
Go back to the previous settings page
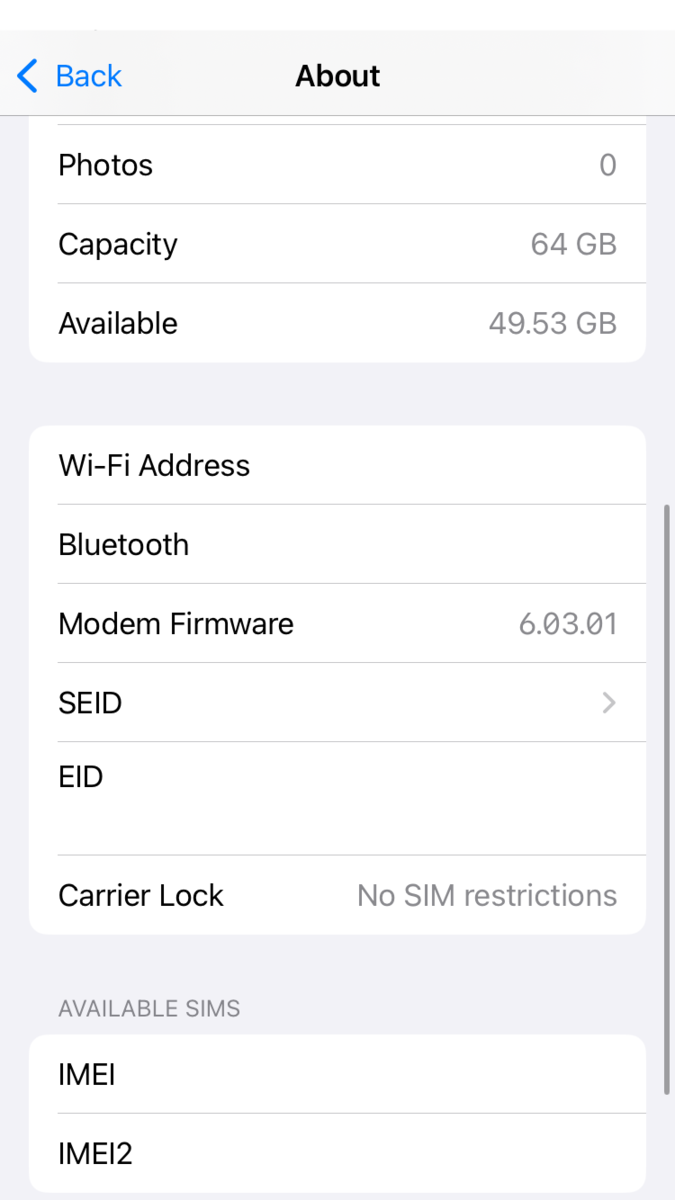coord(70,76)
